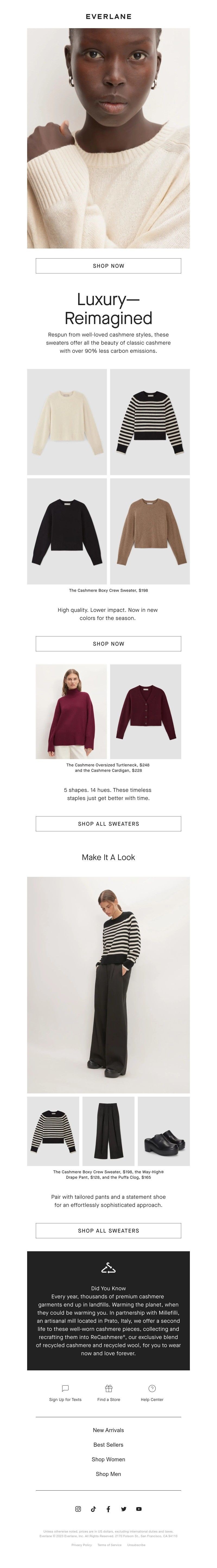View the burgundy Cashmere Cardigan product image
Viewport: 217px width, 1568px height.
pos(146,711)
